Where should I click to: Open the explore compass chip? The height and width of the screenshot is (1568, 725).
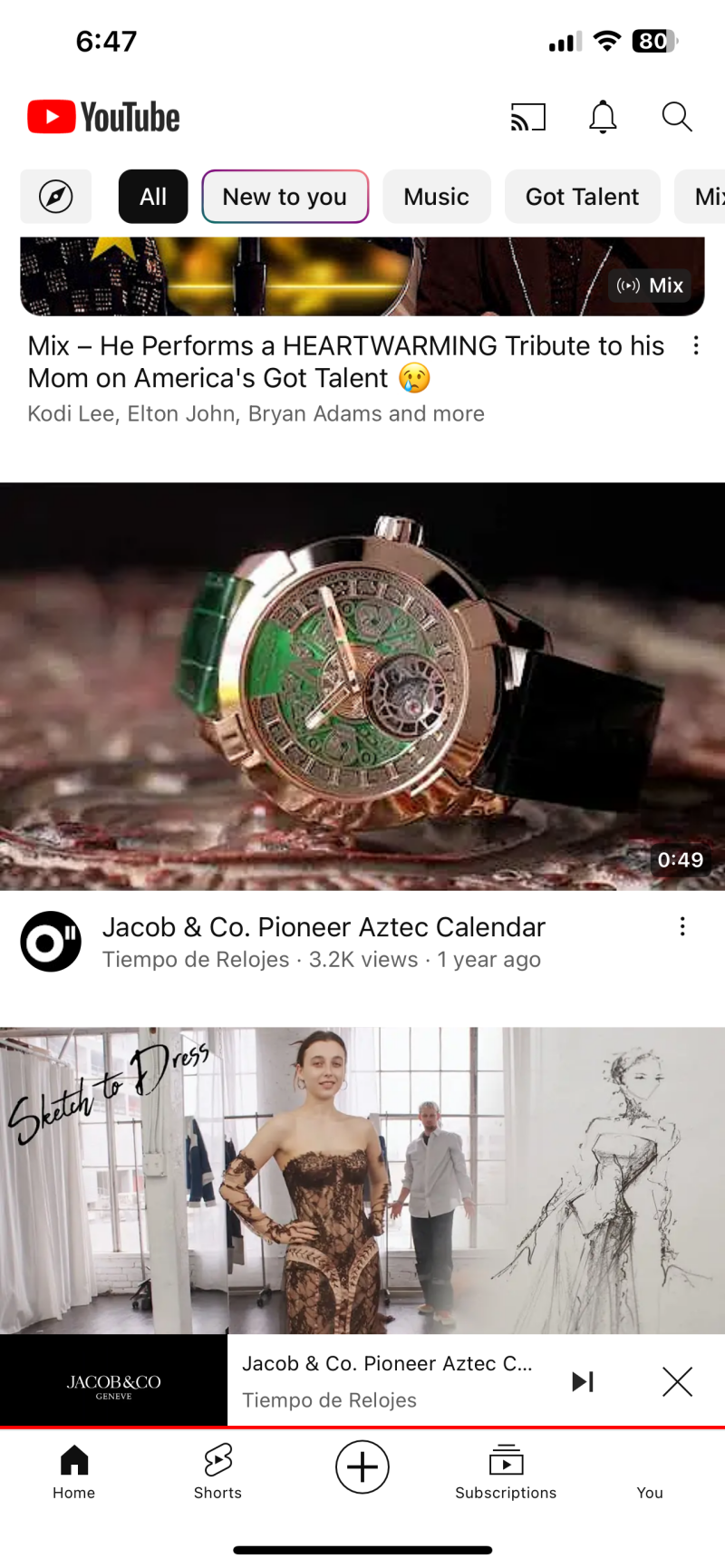click(56, 197)
